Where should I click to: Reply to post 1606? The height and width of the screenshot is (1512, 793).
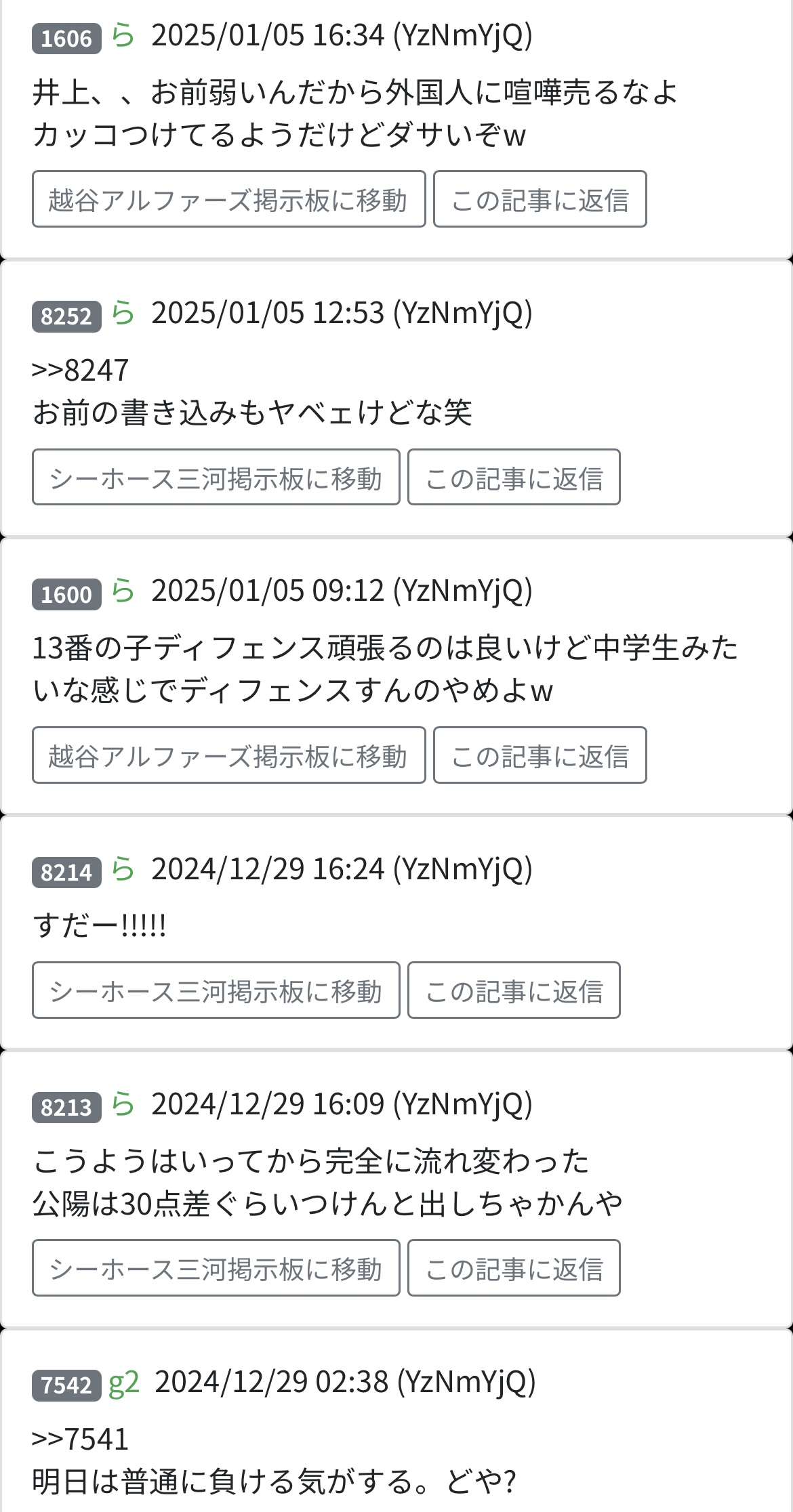tap(540, 199)
